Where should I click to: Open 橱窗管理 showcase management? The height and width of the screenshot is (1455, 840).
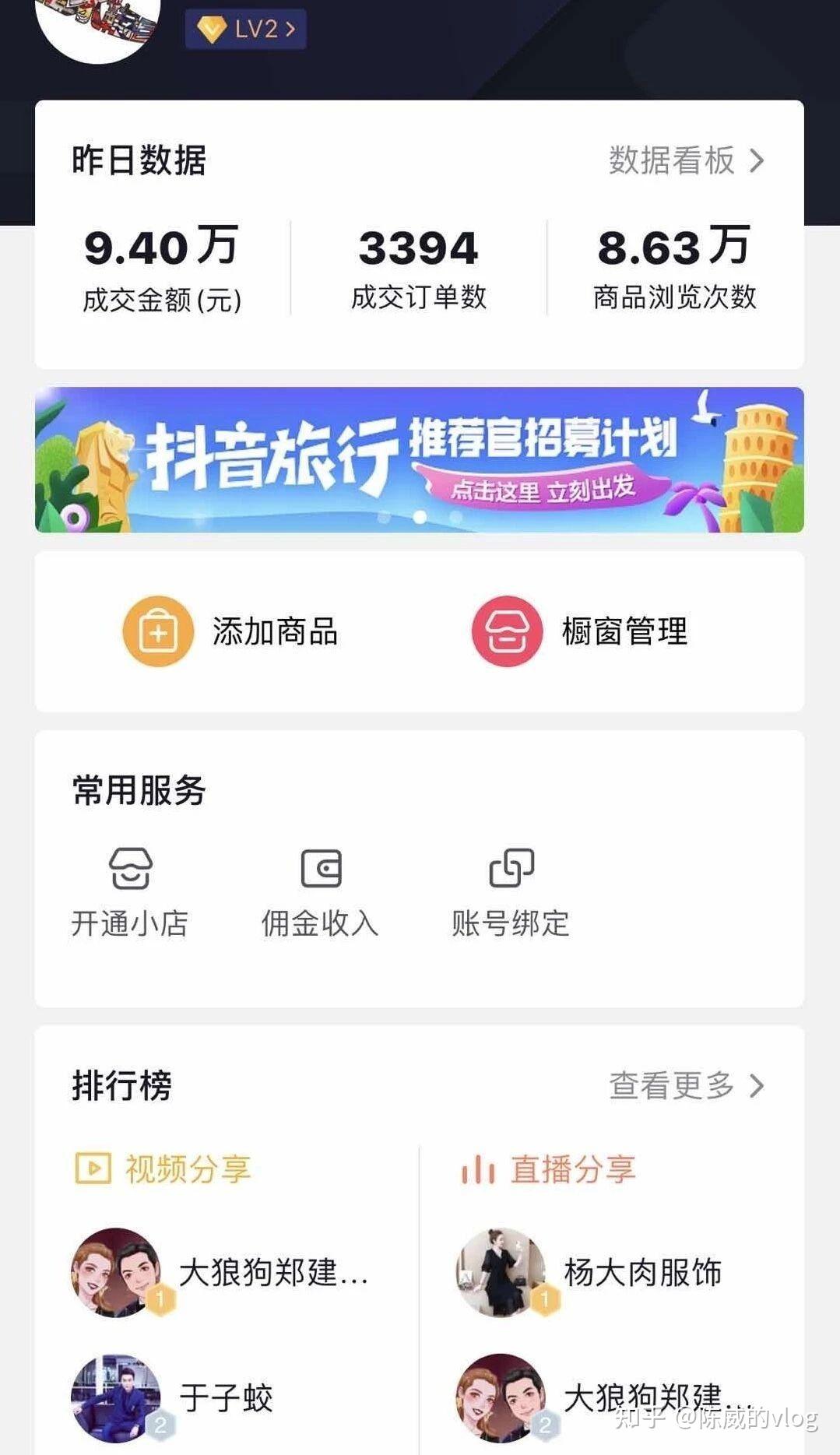pyautogui.click(x=580, y=631)
